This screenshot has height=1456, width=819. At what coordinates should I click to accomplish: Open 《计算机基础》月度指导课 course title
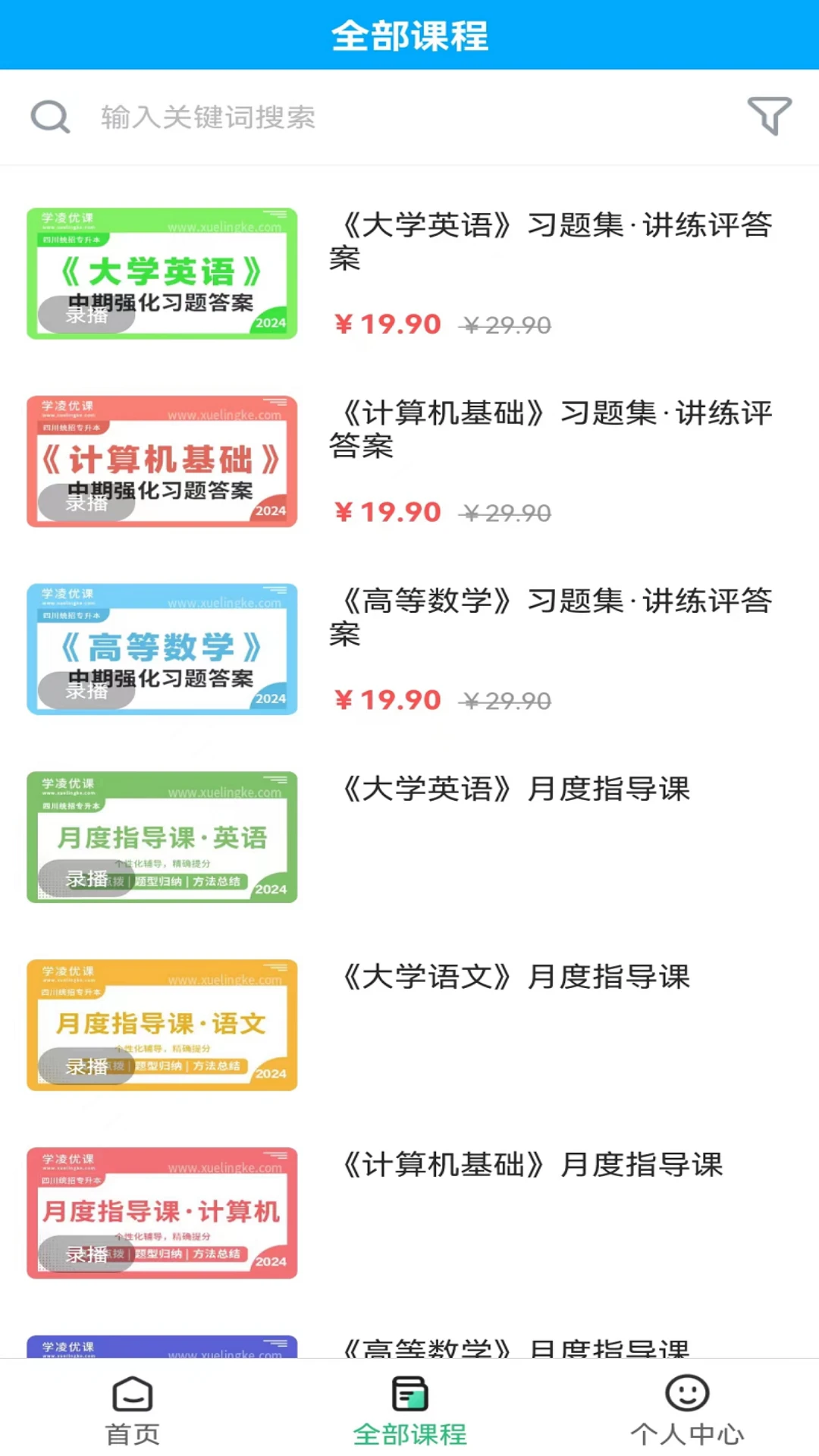point(535,1166)
